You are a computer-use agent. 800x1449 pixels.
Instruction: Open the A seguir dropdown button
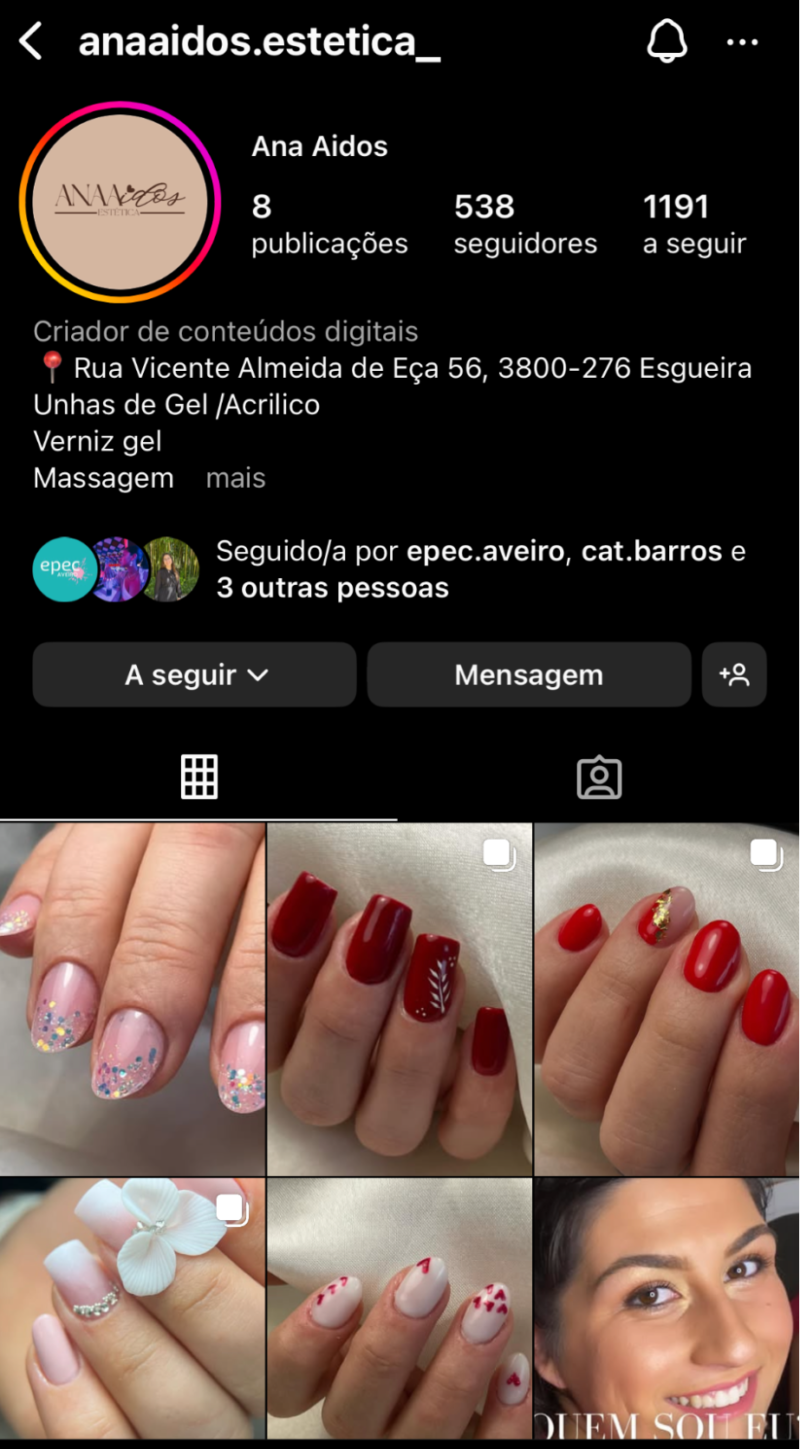[x=195, y=675]
